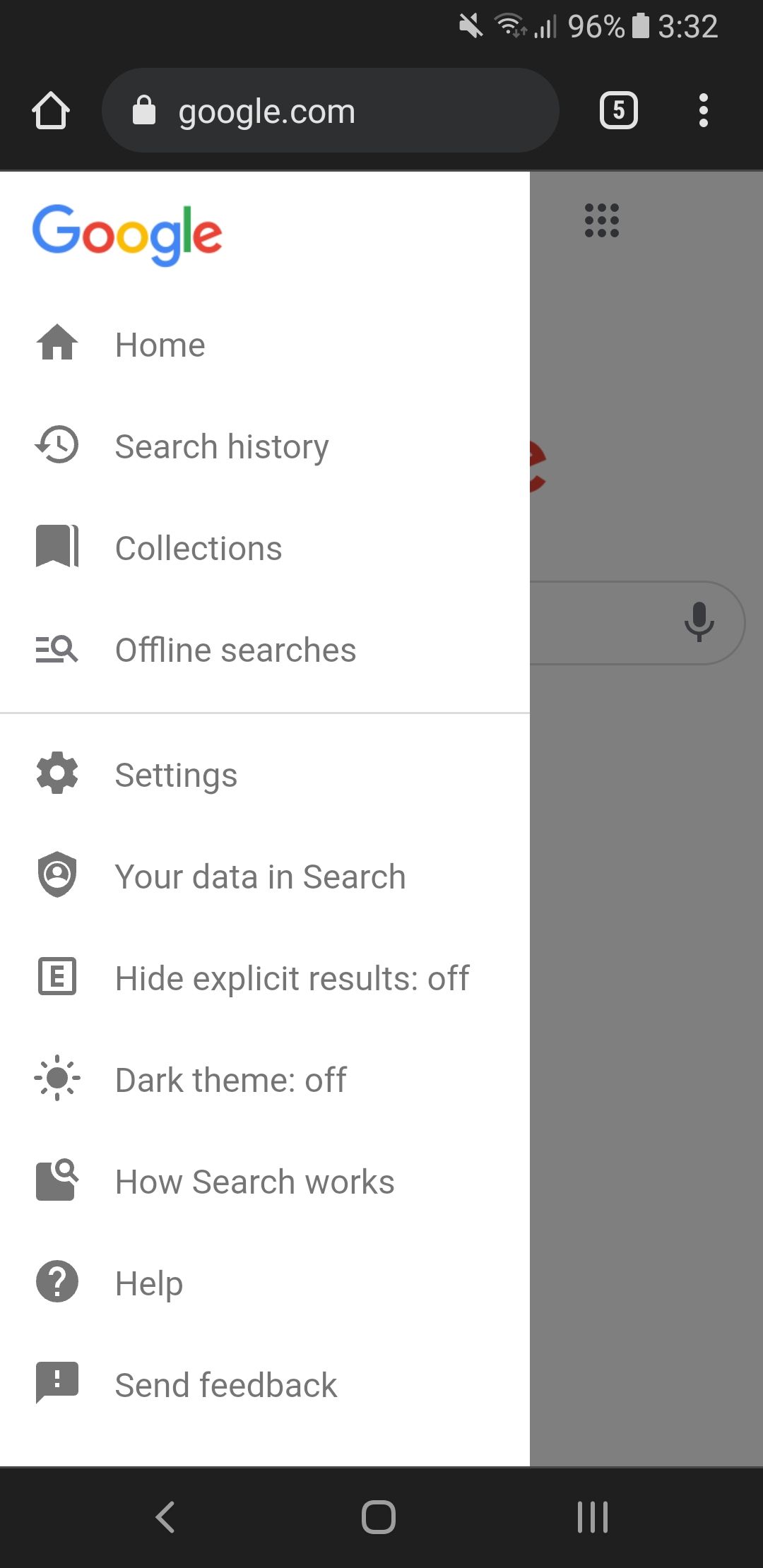Open the browser overflow menu
The width and height of the screenshot is (763, 1568).
[704, 110]
